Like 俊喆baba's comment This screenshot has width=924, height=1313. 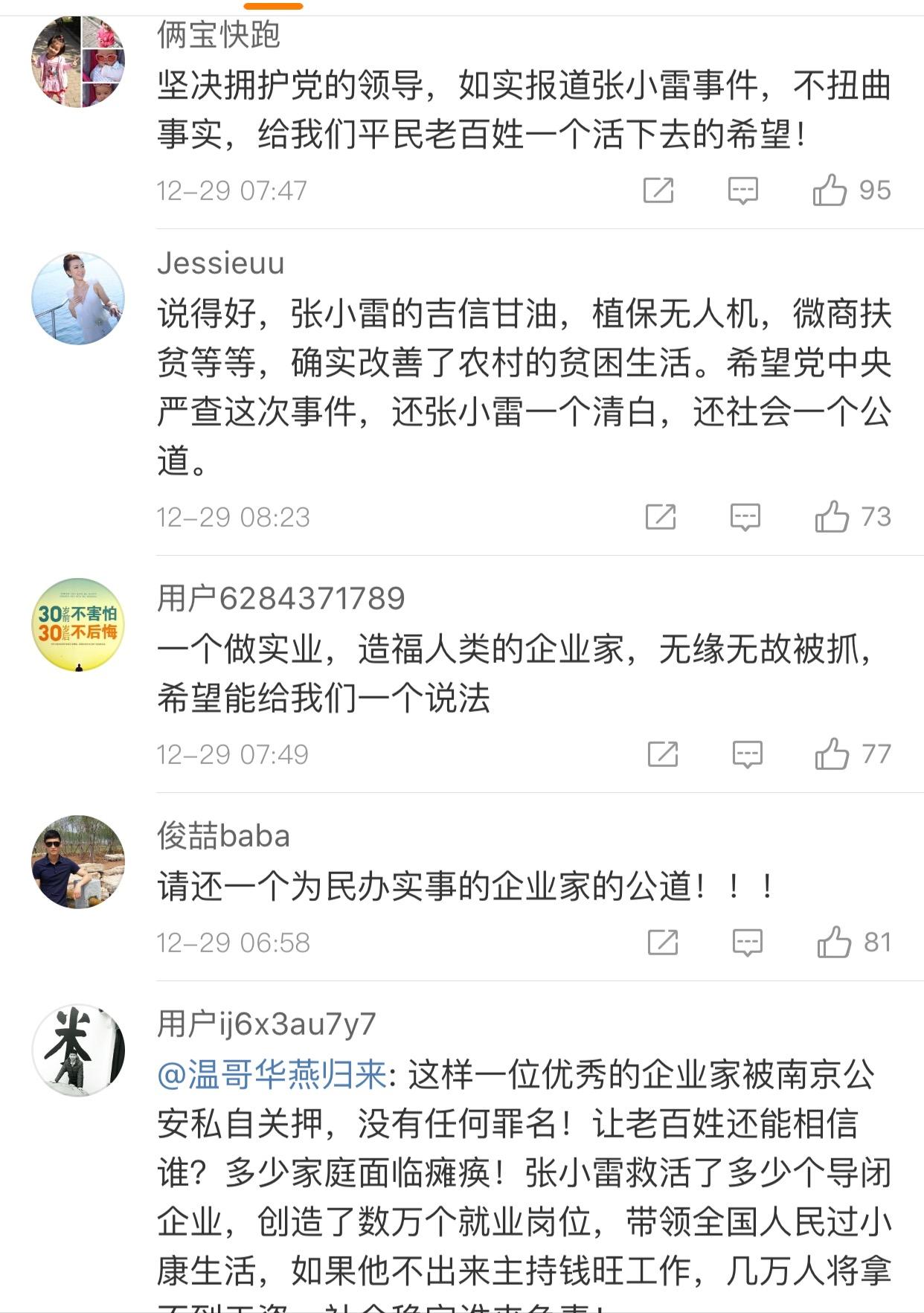[x=834, y=943]
